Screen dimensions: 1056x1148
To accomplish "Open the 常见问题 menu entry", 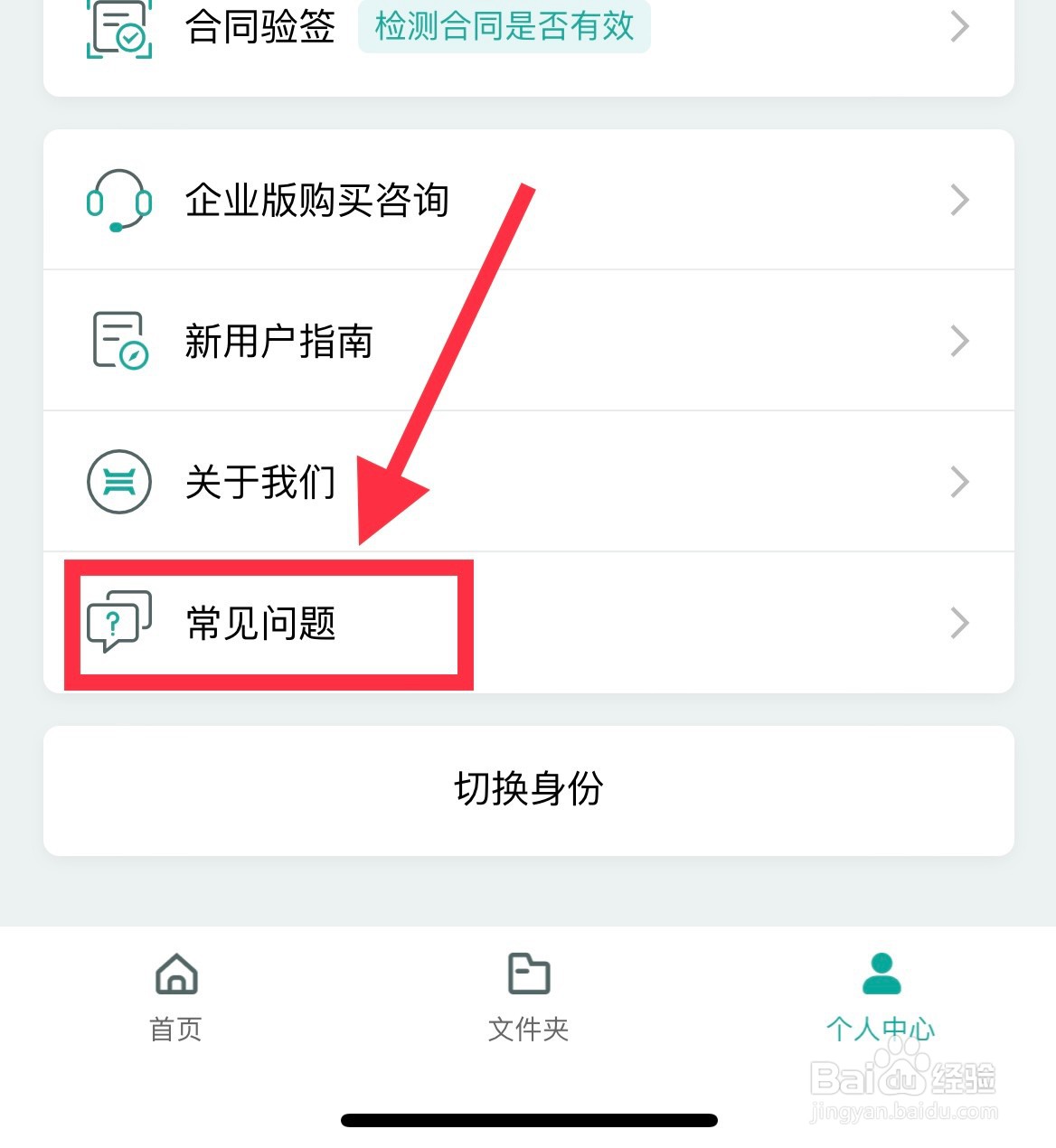I will 259,624.
